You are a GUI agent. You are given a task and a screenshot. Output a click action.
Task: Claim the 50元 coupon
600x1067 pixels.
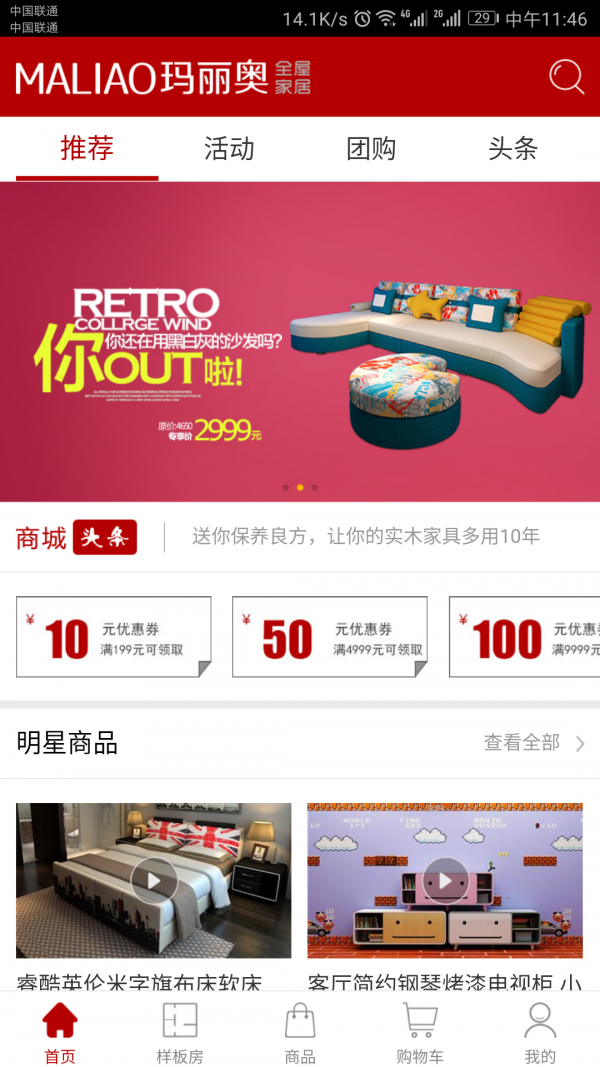point(329,637)
